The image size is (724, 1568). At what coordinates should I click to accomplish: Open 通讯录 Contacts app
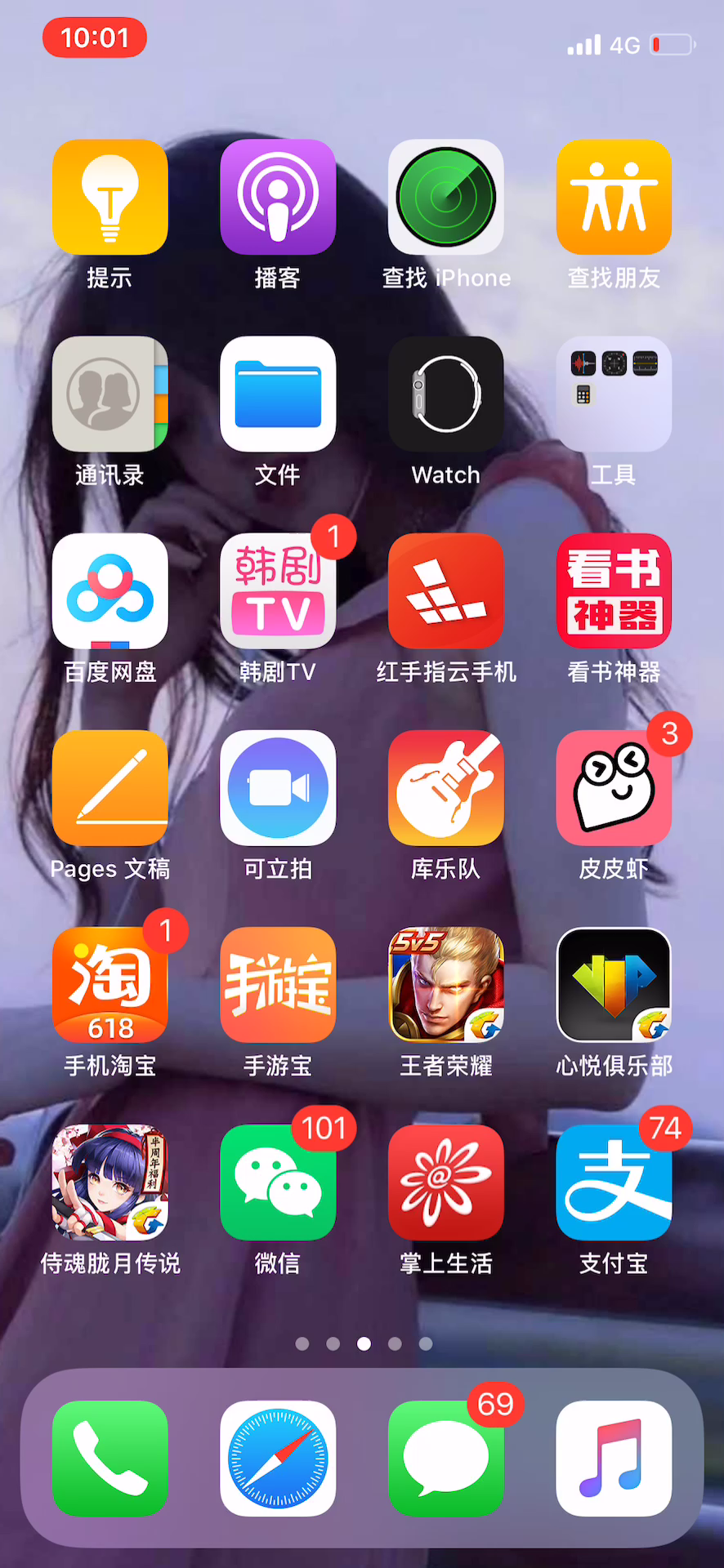[109, 394]
